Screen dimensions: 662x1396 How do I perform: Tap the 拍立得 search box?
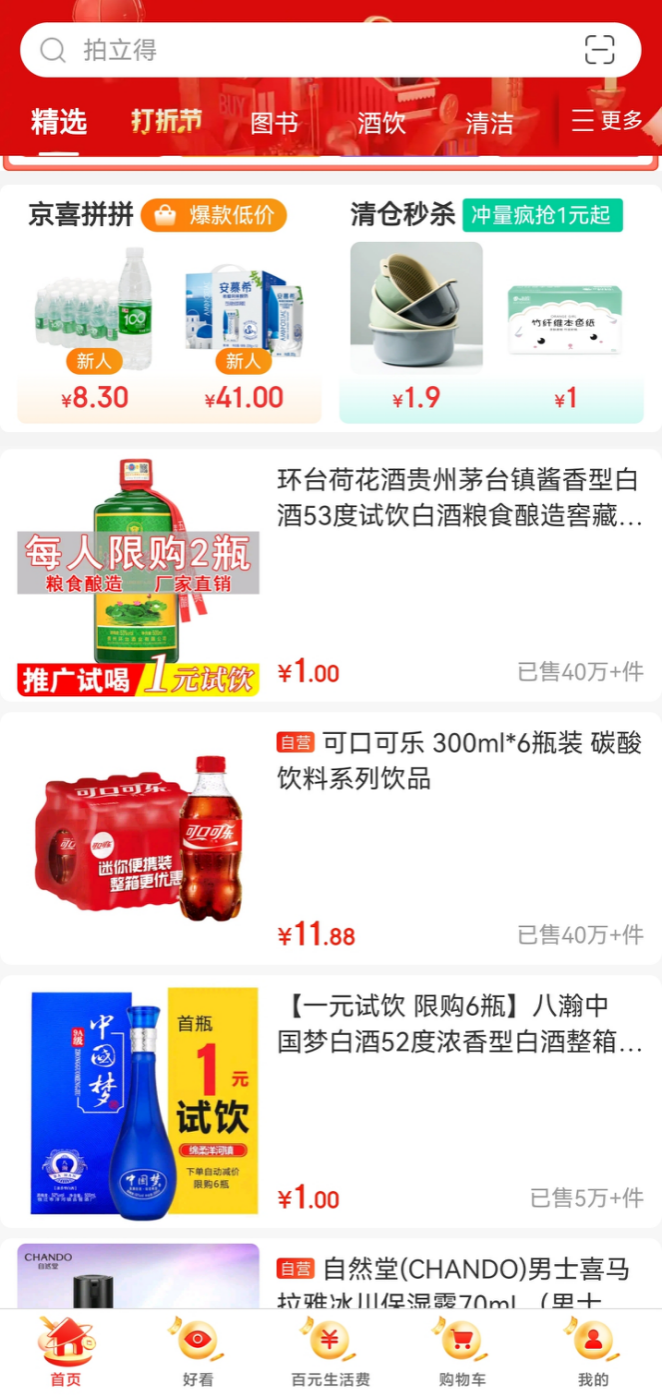[300, 50]
